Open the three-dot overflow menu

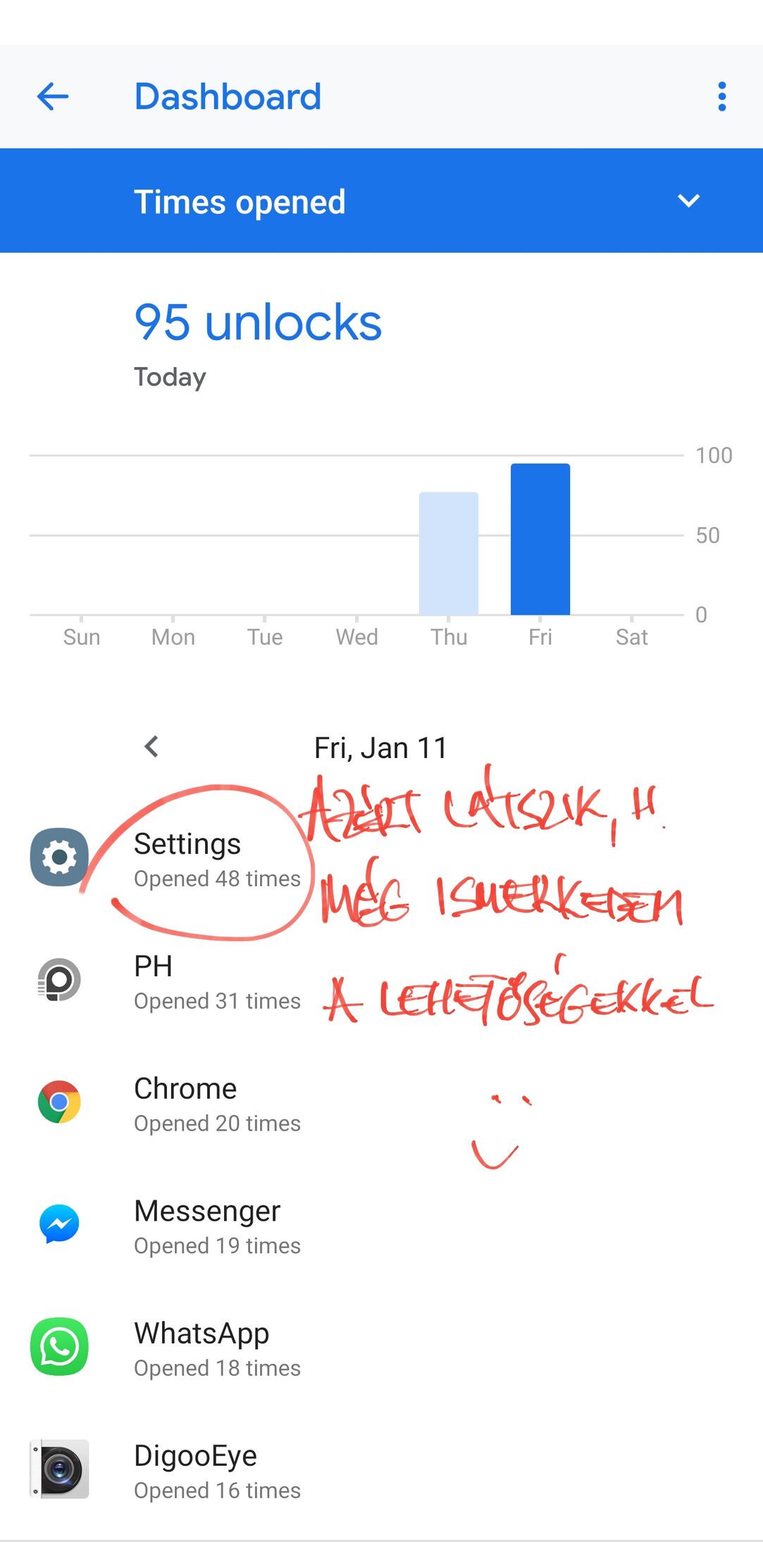[721, 97]
